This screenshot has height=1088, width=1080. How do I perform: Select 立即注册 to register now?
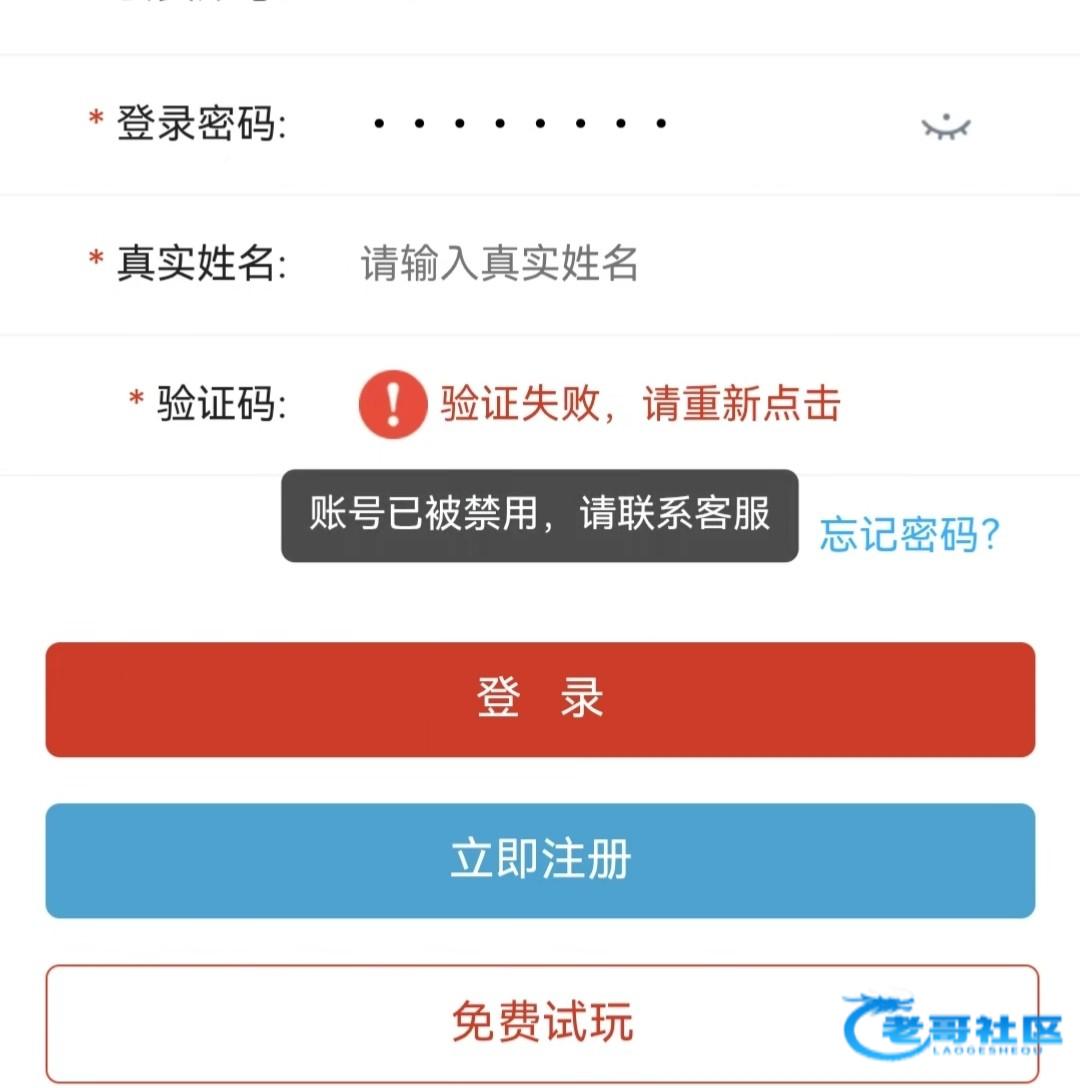point(540,860)
